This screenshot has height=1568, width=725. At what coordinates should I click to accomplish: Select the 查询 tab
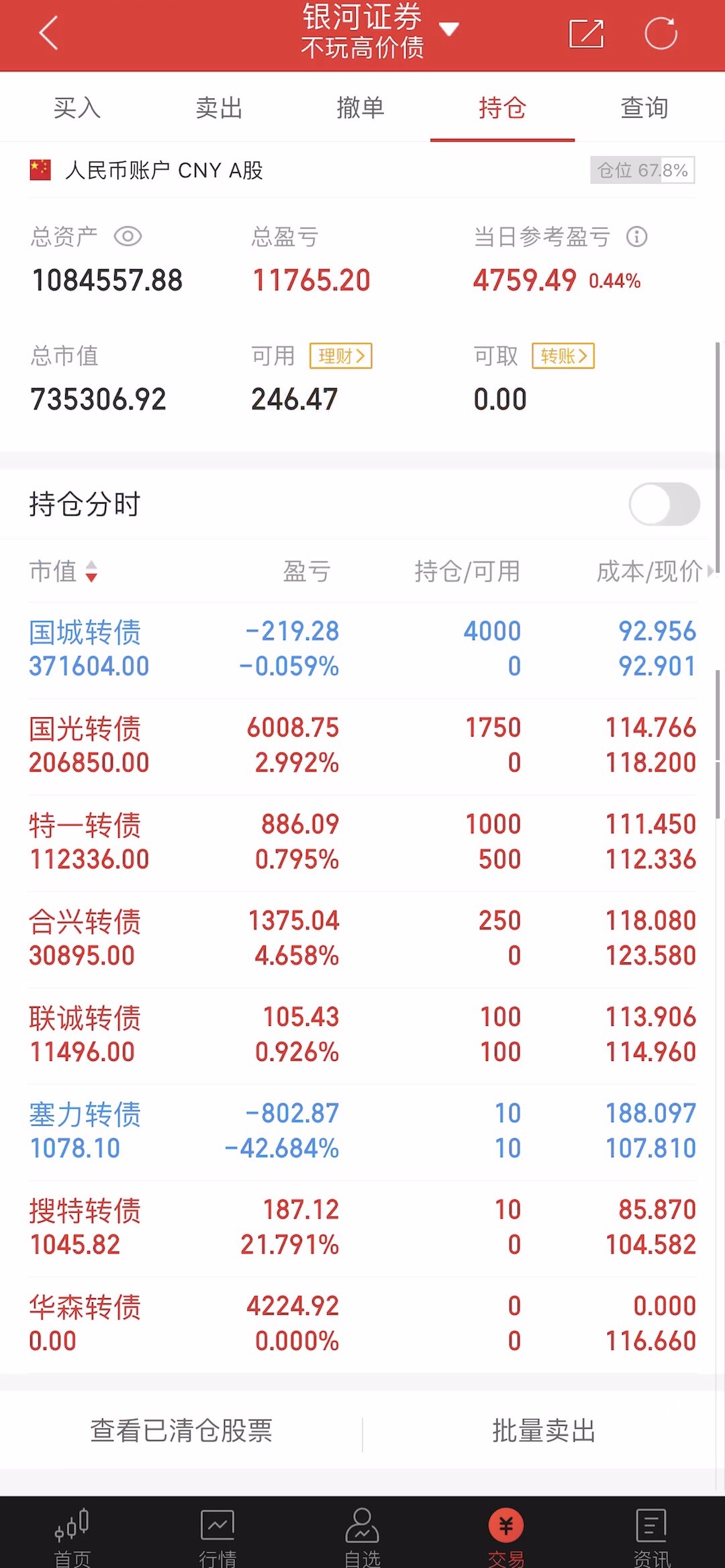[x=644, y=107]
